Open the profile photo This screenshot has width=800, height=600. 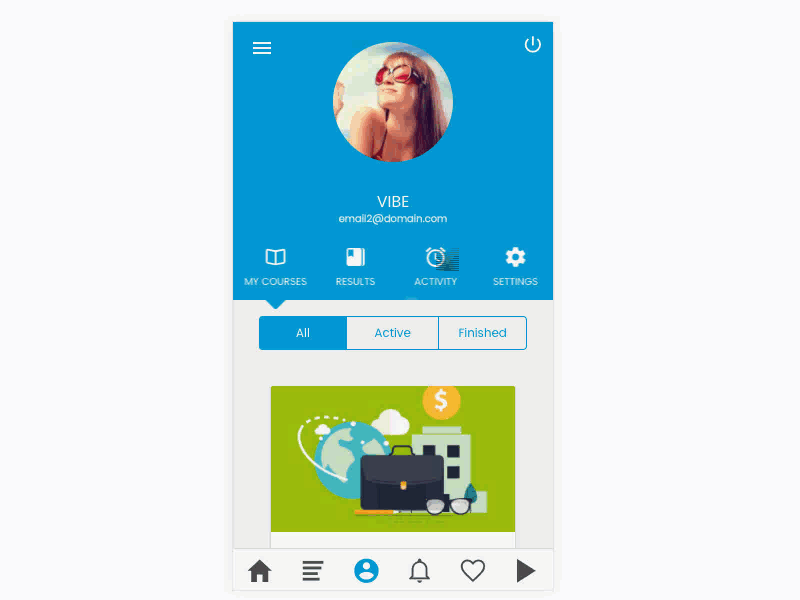(393, 102)
